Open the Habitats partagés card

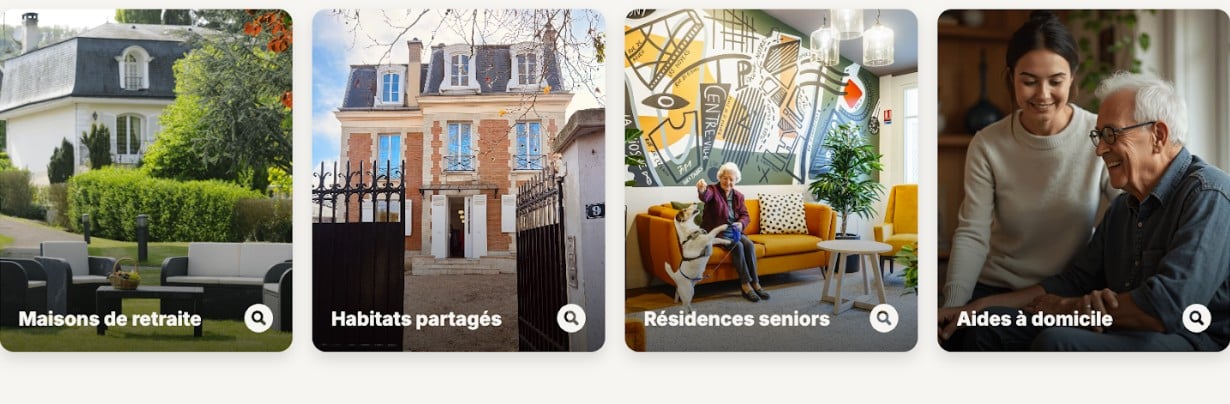point(458,180)
